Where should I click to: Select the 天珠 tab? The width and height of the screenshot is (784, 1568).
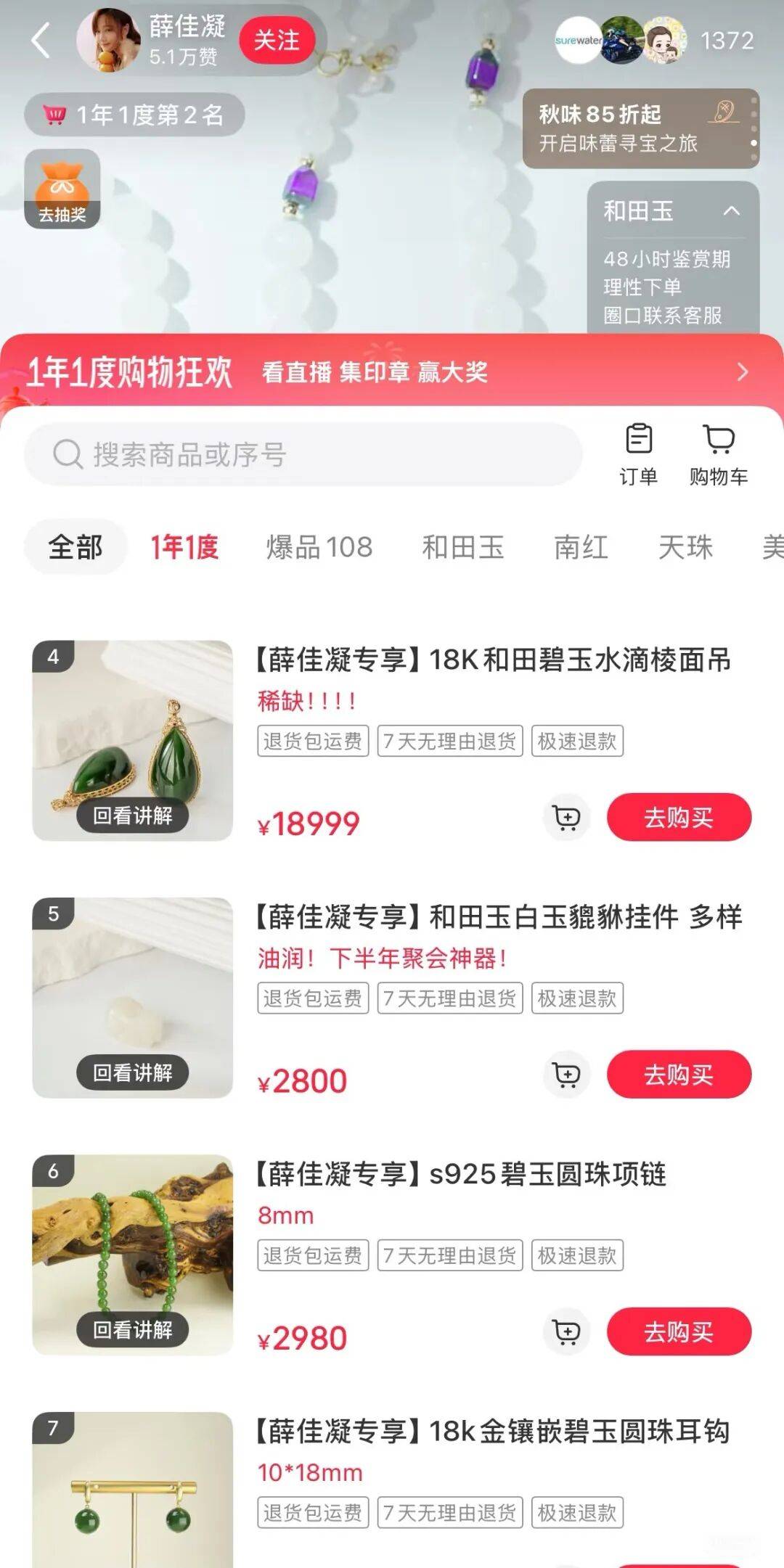click(x=685, y=547)
